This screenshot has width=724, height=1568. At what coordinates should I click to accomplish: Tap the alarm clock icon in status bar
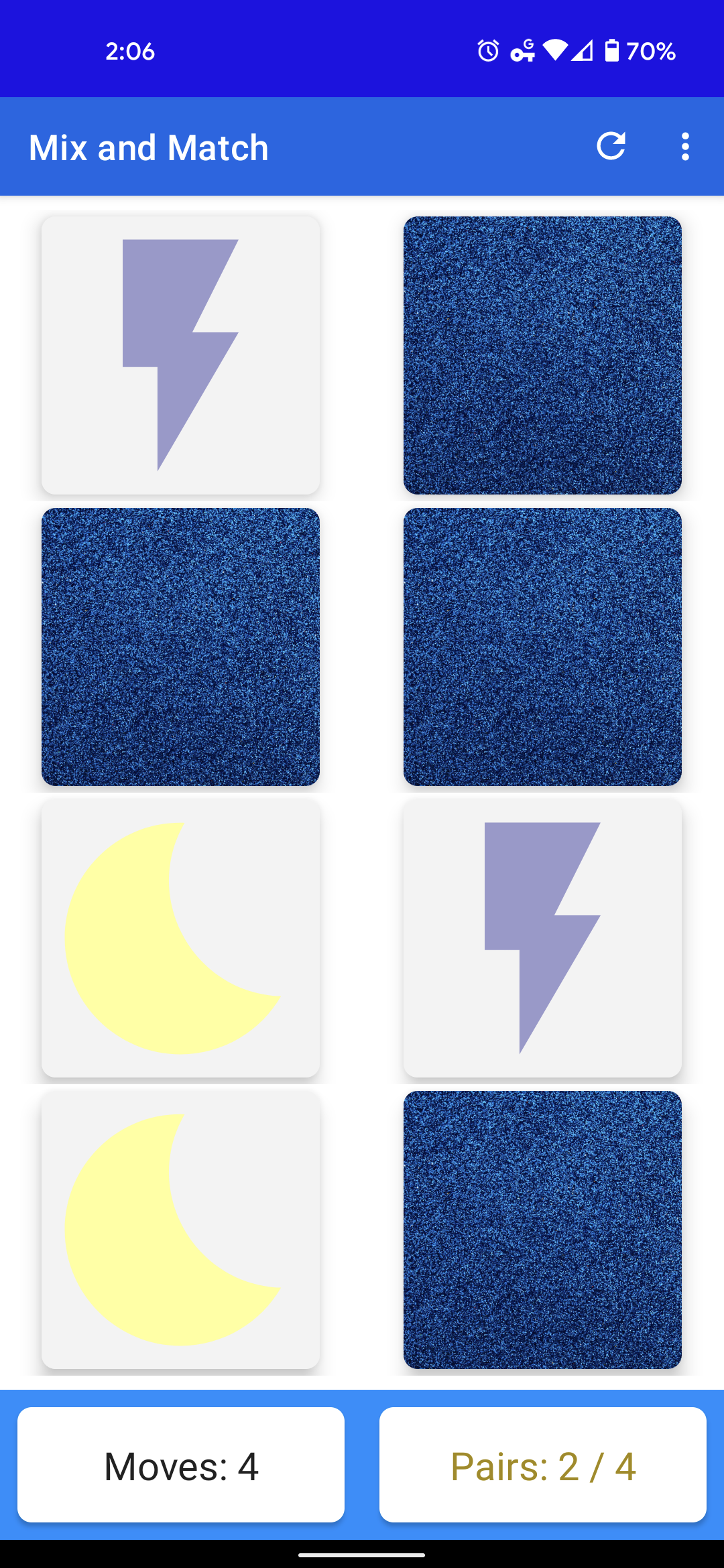tap(489, 50)
